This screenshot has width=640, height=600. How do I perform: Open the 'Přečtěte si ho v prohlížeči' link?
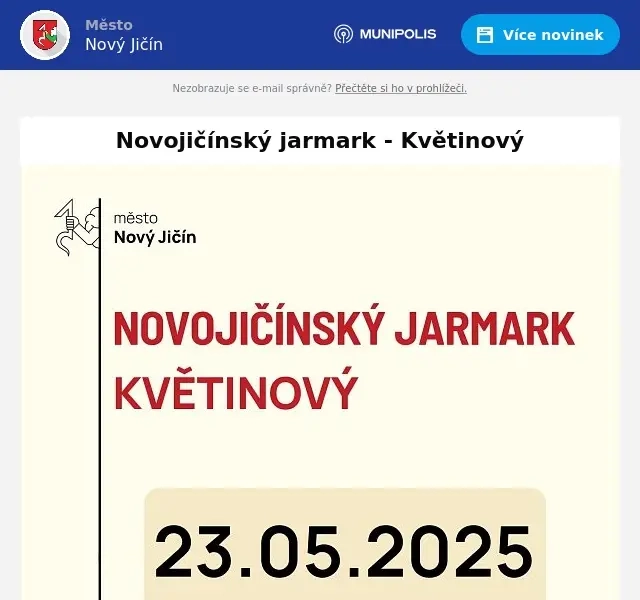pos(400,88)
